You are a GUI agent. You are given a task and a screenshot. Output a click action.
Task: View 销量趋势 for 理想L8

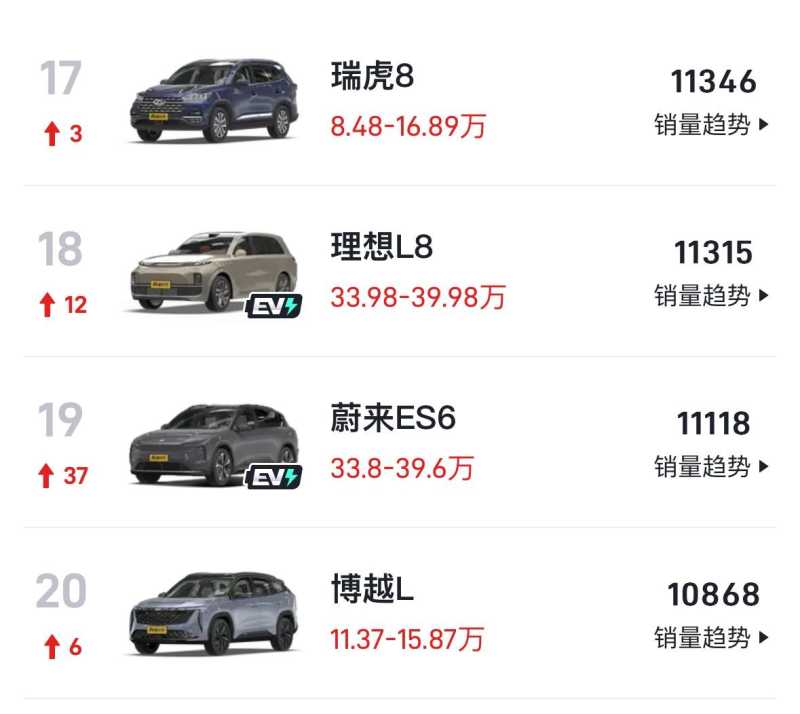tap(710, 296)
